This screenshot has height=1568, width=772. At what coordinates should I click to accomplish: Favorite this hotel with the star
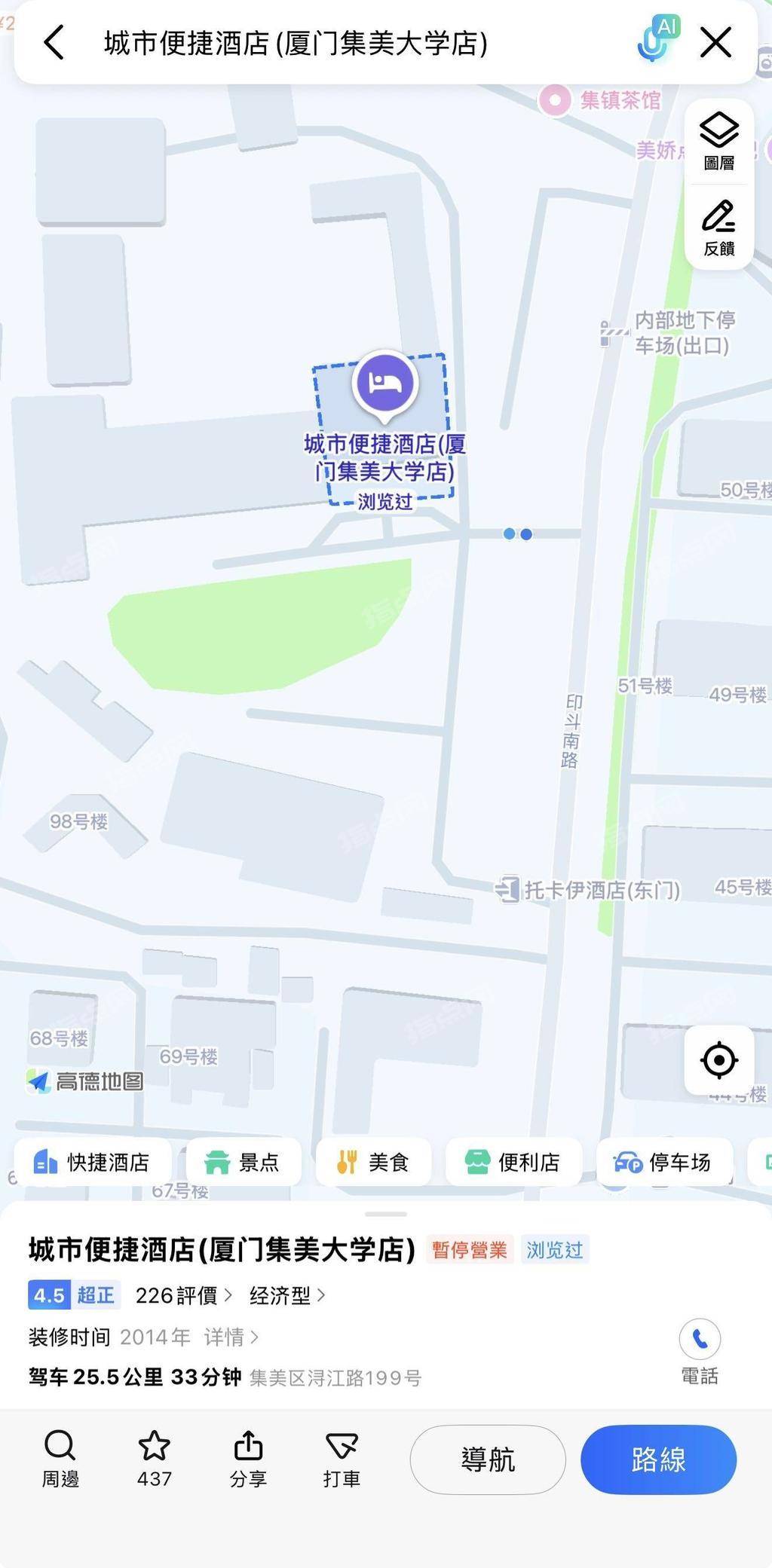pos(155,1459)
